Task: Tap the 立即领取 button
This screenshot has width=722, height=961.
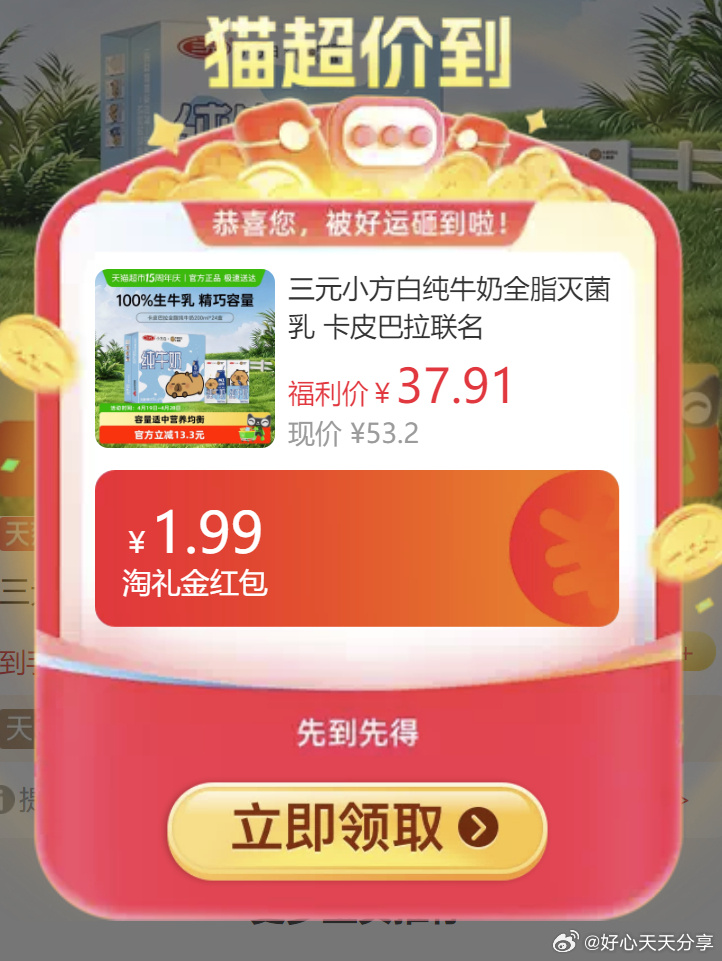Action: pyautogui.click(x=357, y=829)
